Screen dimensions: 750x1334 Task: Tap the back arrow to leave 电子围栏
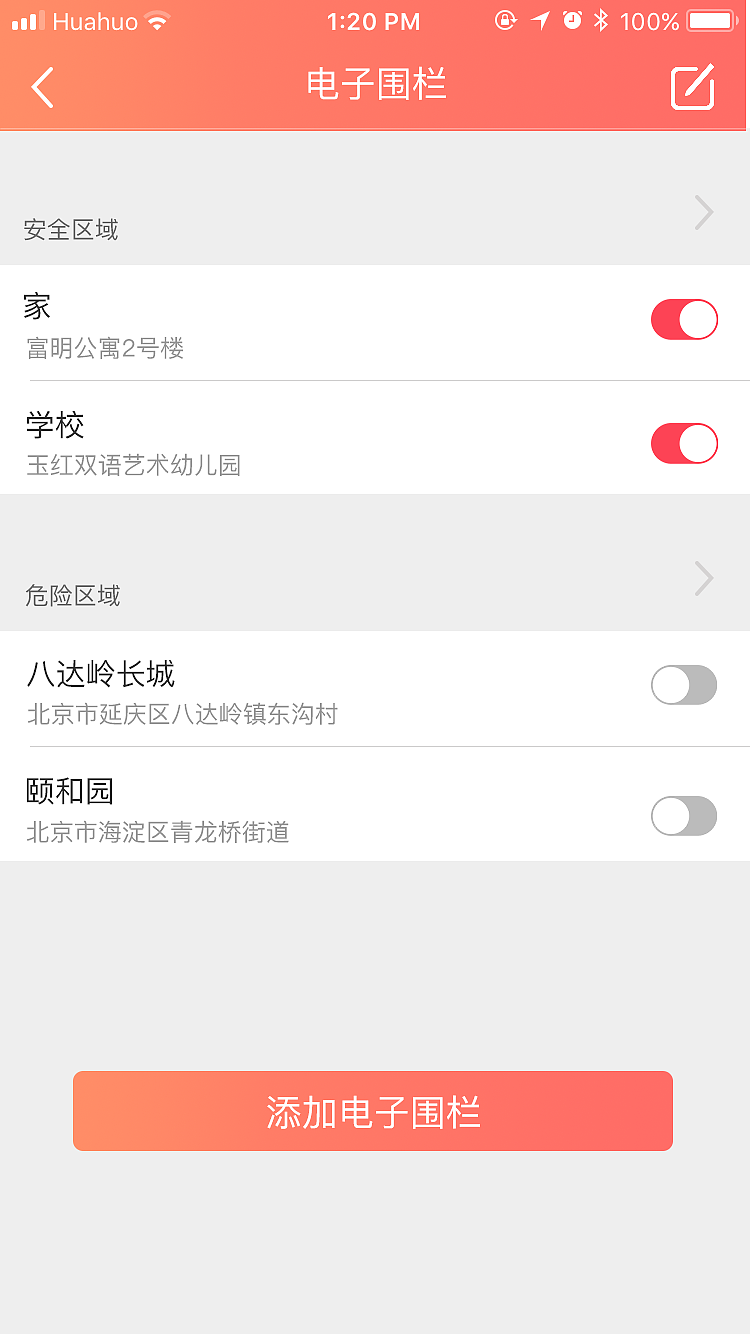point(42,87)
